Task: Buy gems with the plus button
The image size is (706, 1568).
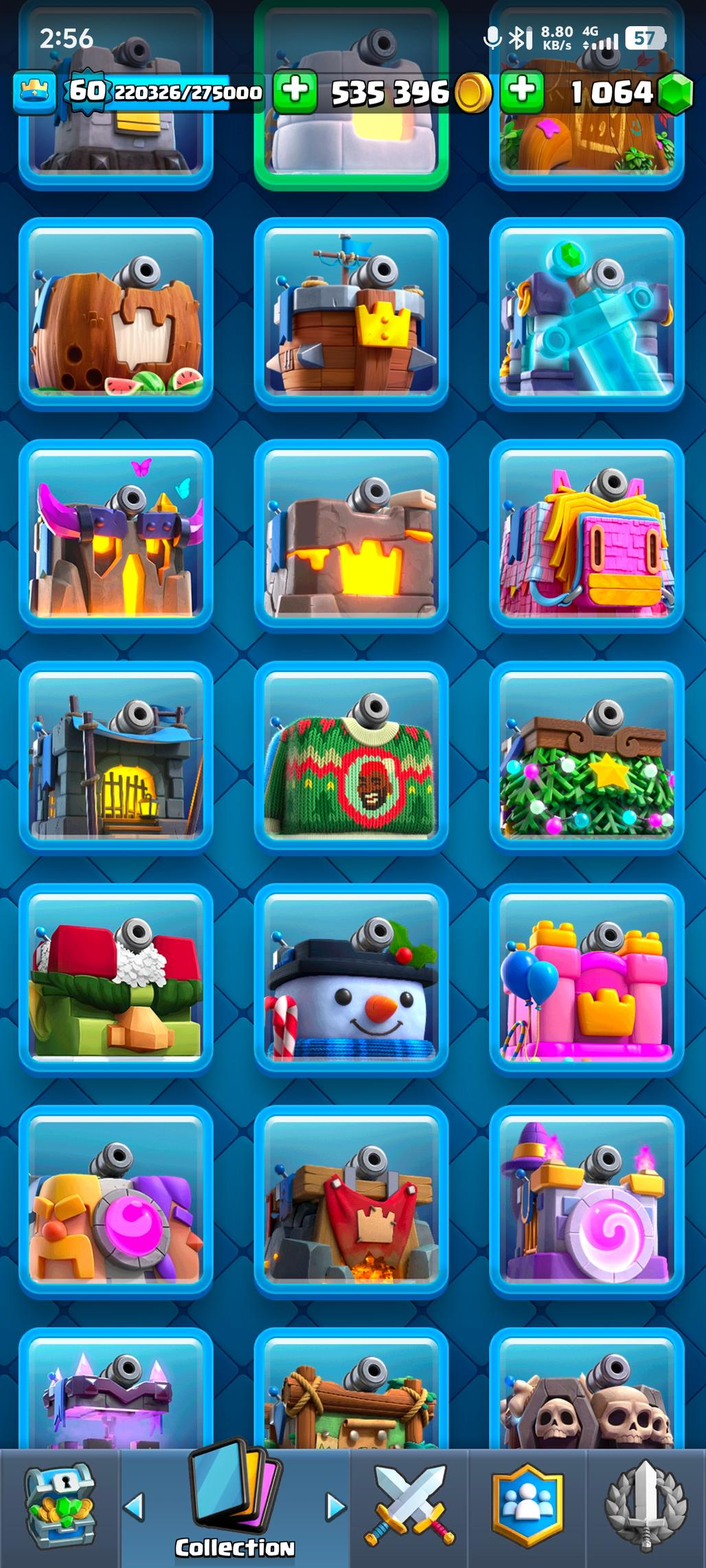Action: pos(522,92)
